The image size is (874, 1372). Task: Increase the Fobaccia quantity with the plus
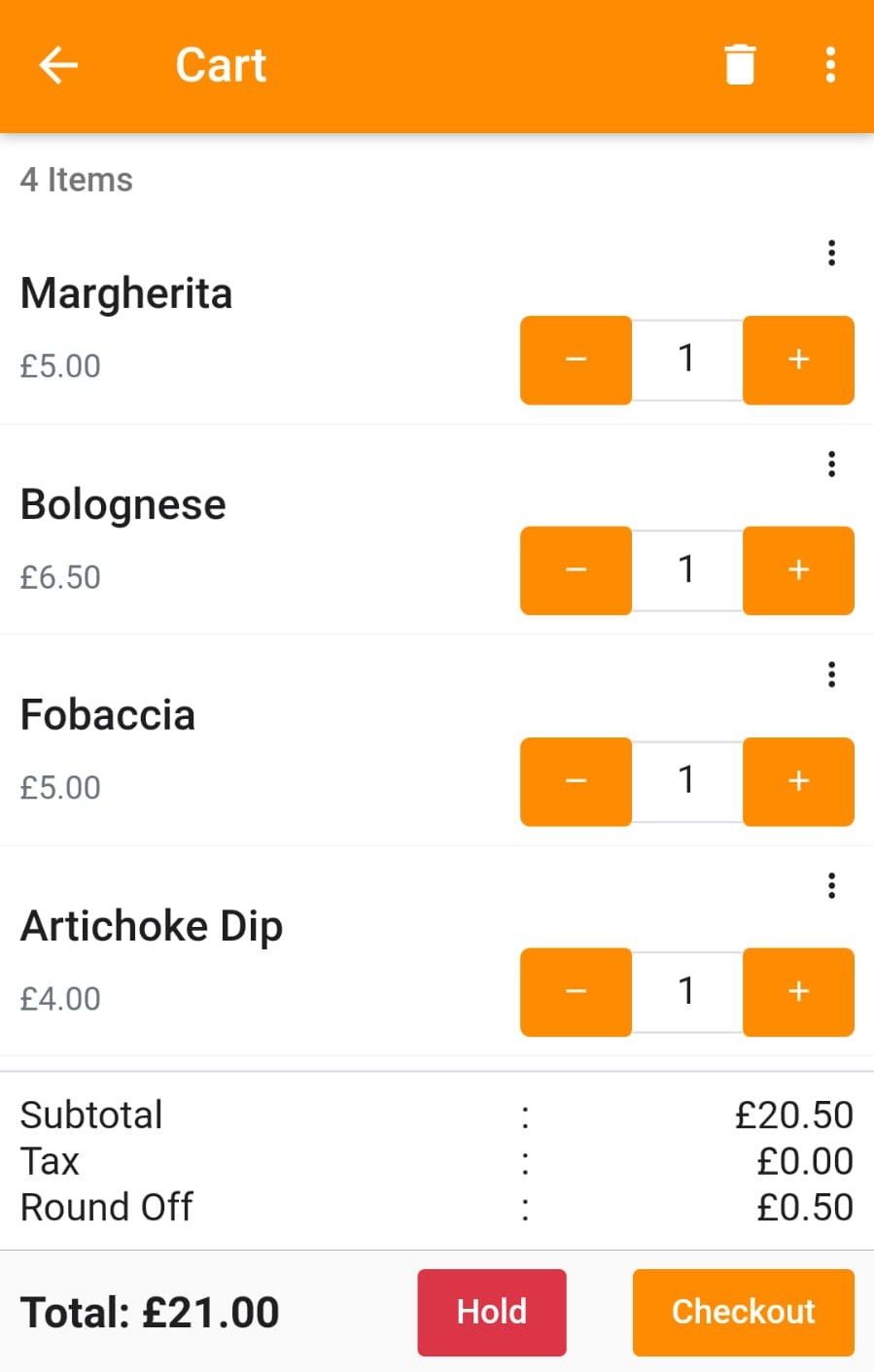click(797, 781)
